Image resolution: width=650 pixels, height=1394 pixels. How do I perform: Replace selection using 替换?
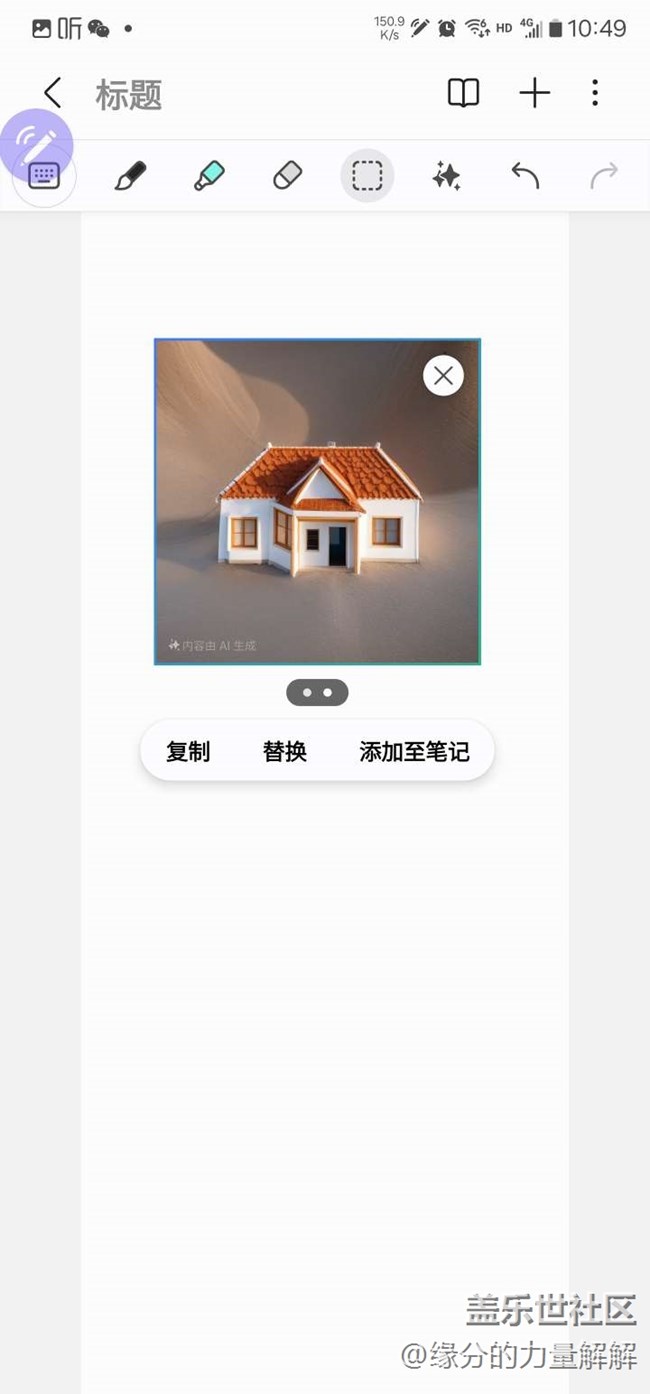click(x=285, y=752)
